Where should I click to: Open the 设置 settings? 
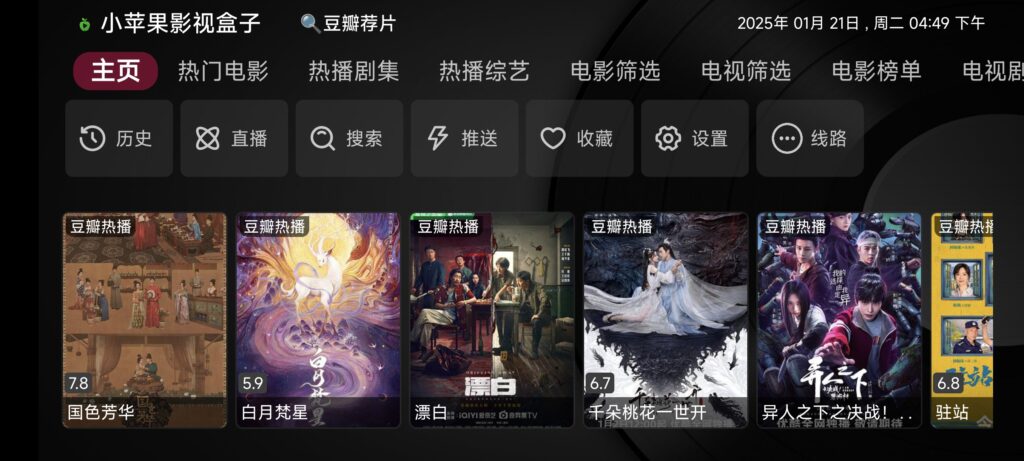tap(694, 139)
